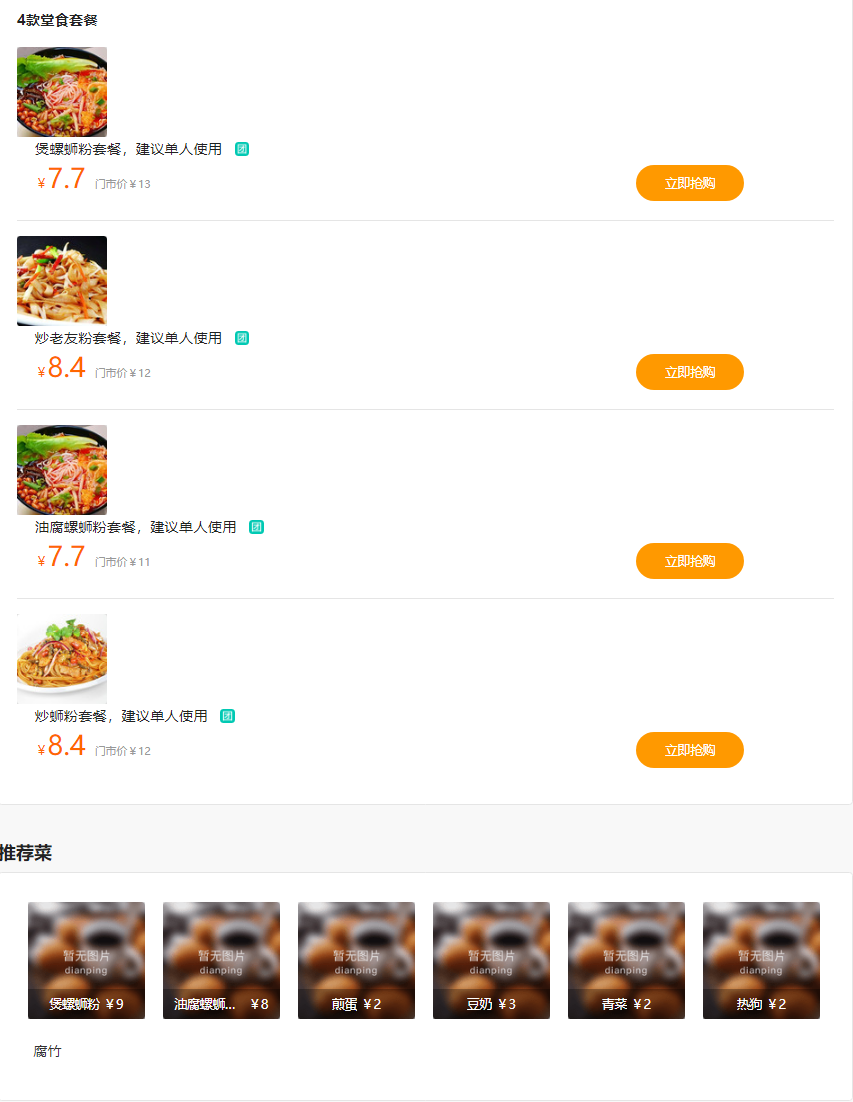View the 炒老友粉套餐 image
853x1102 pixels.
coord(62,281)
